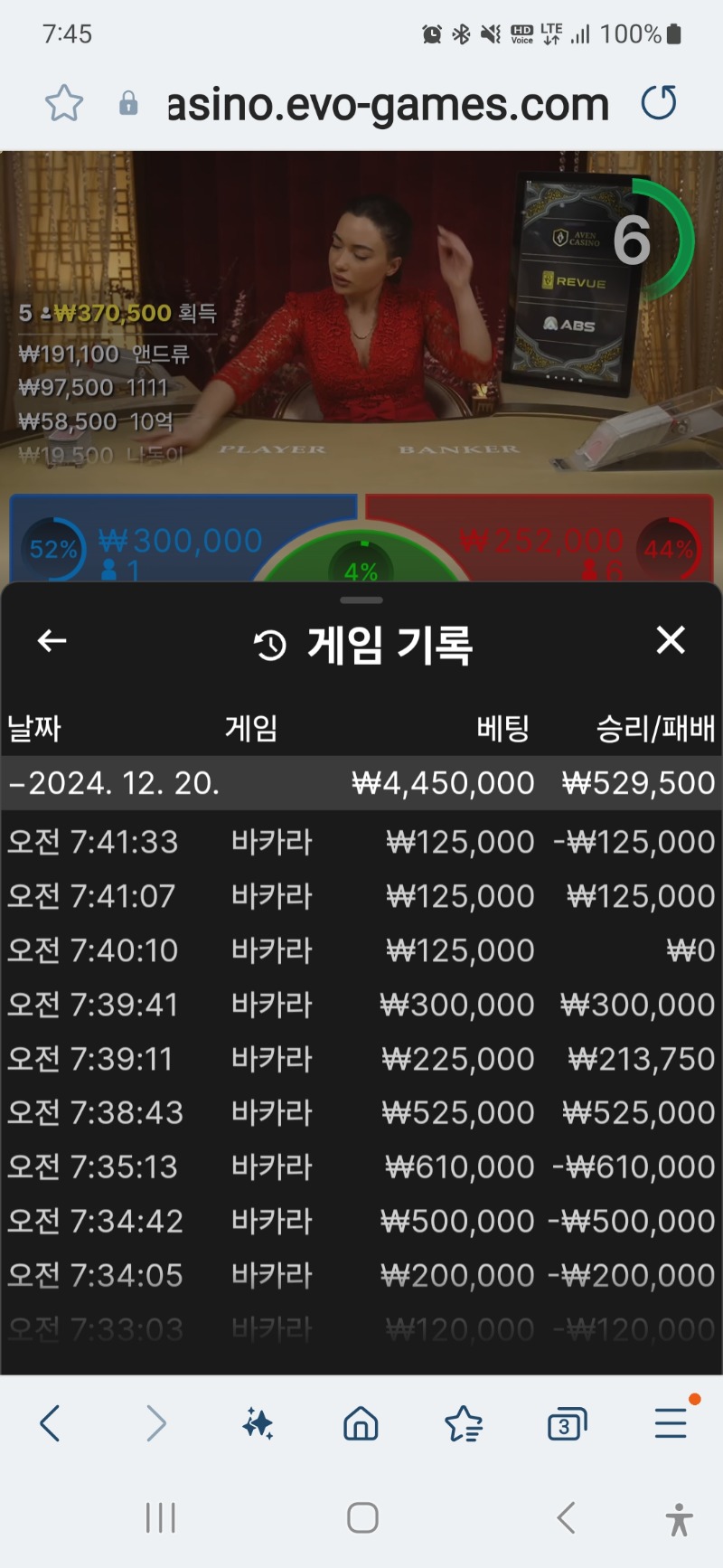The image size is (723, 1568).
Task: Open the 오전 7:34:42 baccarat record
Action: pyautogui.click(x=361, y=1221)
